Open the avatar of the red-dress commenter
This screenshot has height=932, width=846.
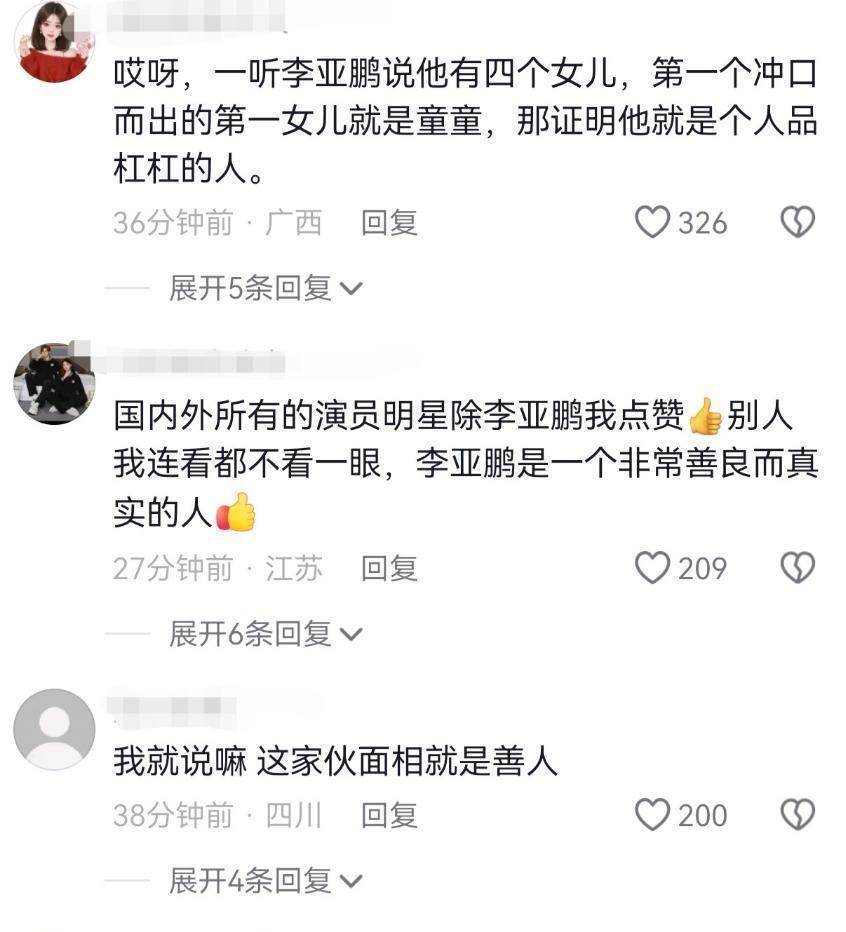pos(54,41)
